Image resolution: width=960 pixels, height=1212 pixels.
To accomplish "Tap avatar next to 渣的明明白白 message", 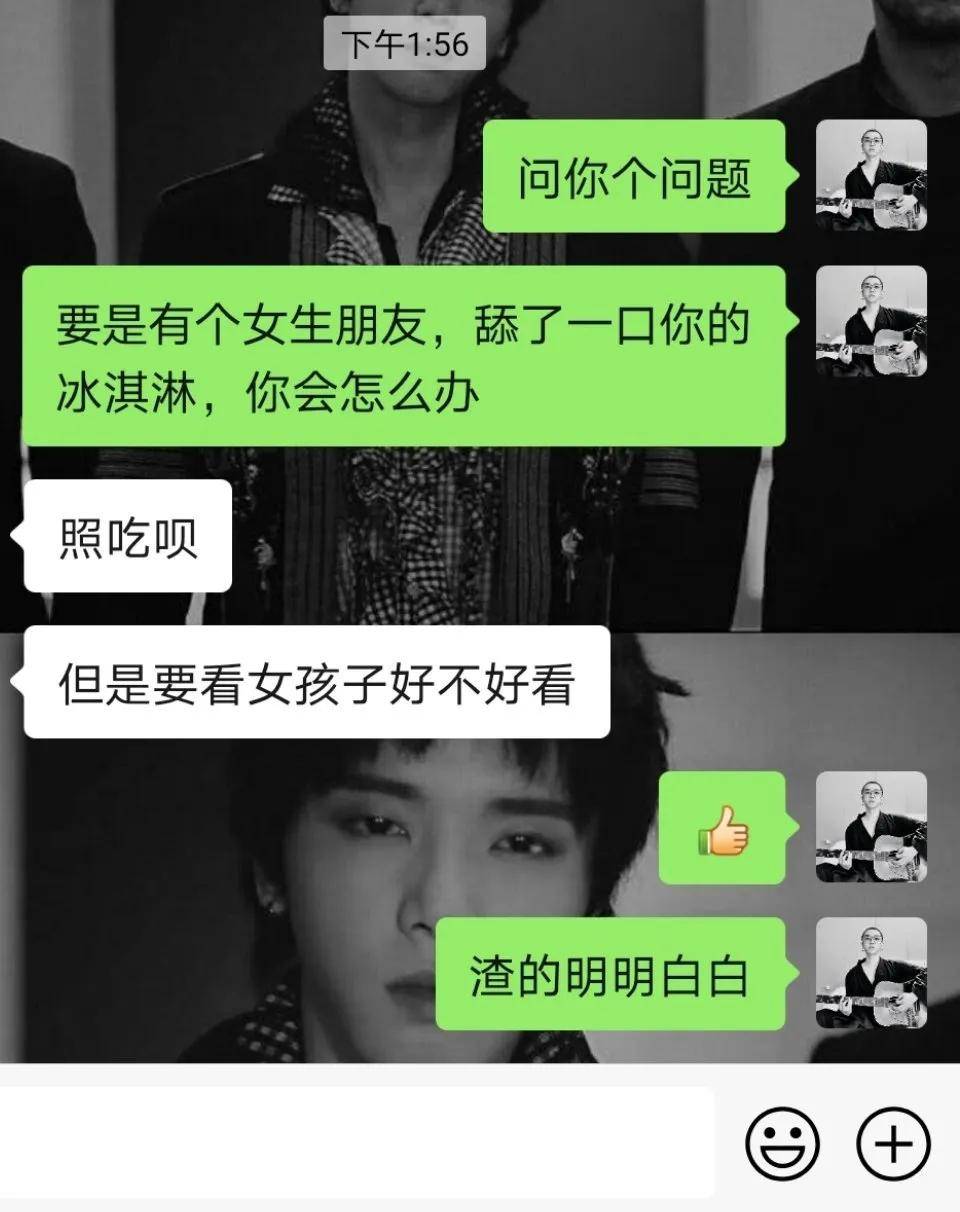I will tap(871, 973).
